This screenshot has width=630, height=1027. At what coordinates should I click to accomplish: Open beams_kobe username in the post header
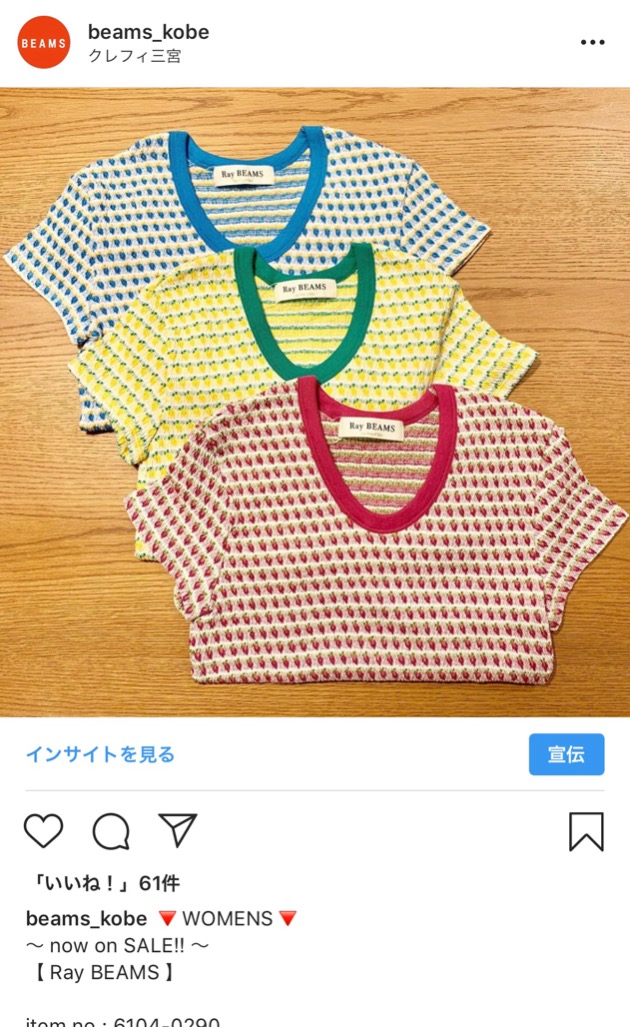pyautogui.click(x=148, y=31)
